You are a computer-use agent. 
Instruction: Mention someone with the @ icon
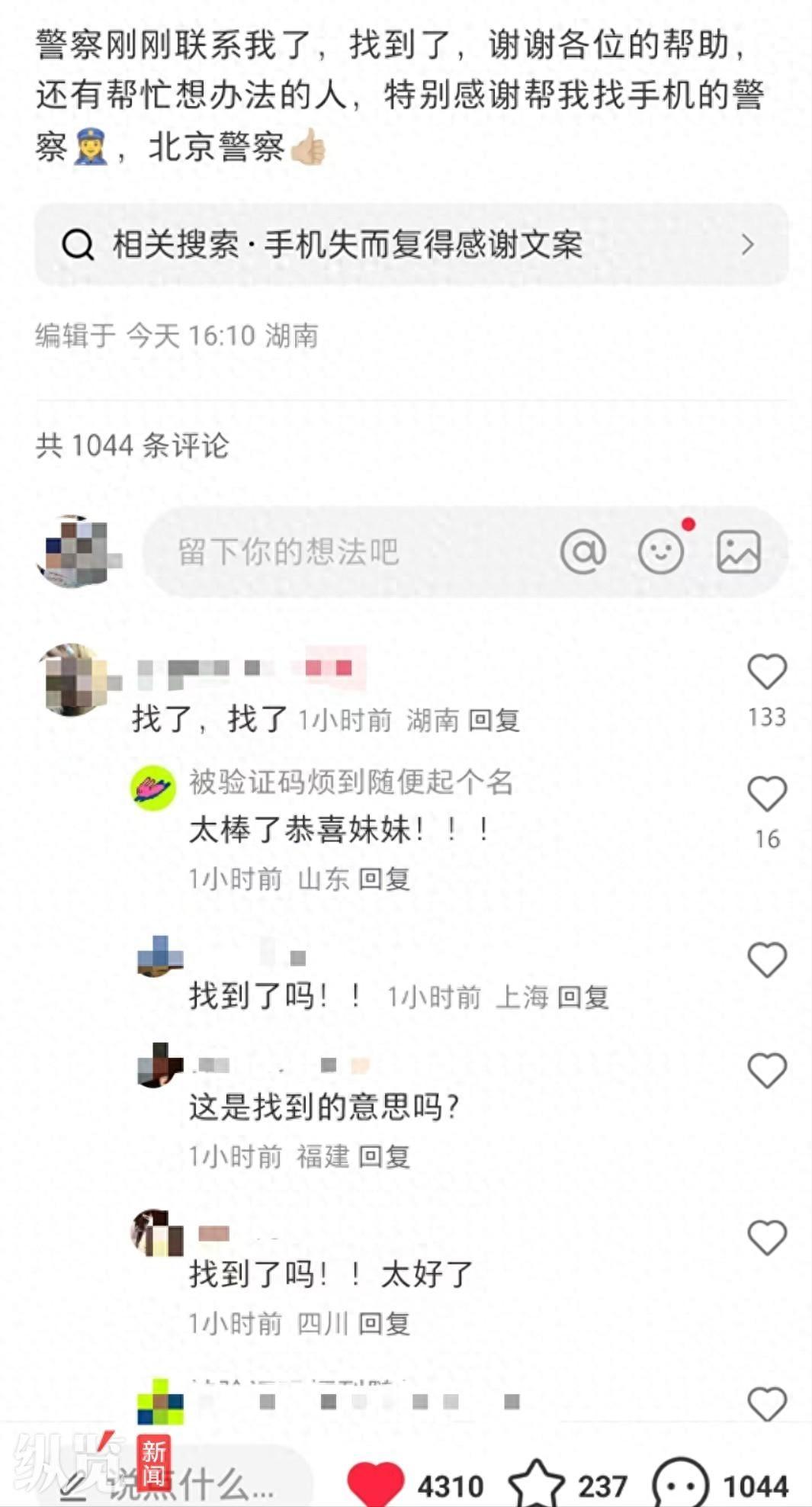click(583, 551)
